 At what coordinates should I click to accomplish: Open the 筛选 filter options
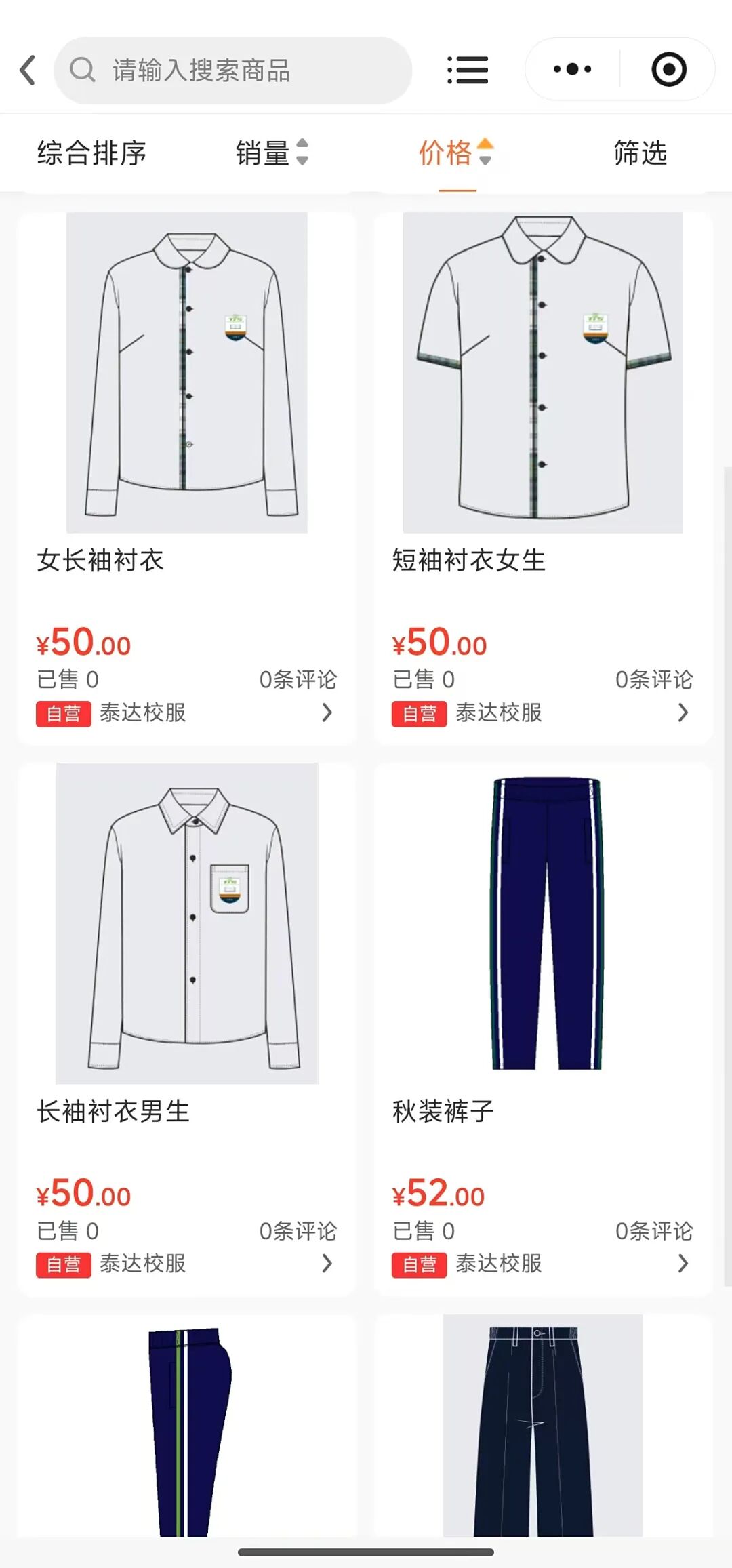pos(640,153)
